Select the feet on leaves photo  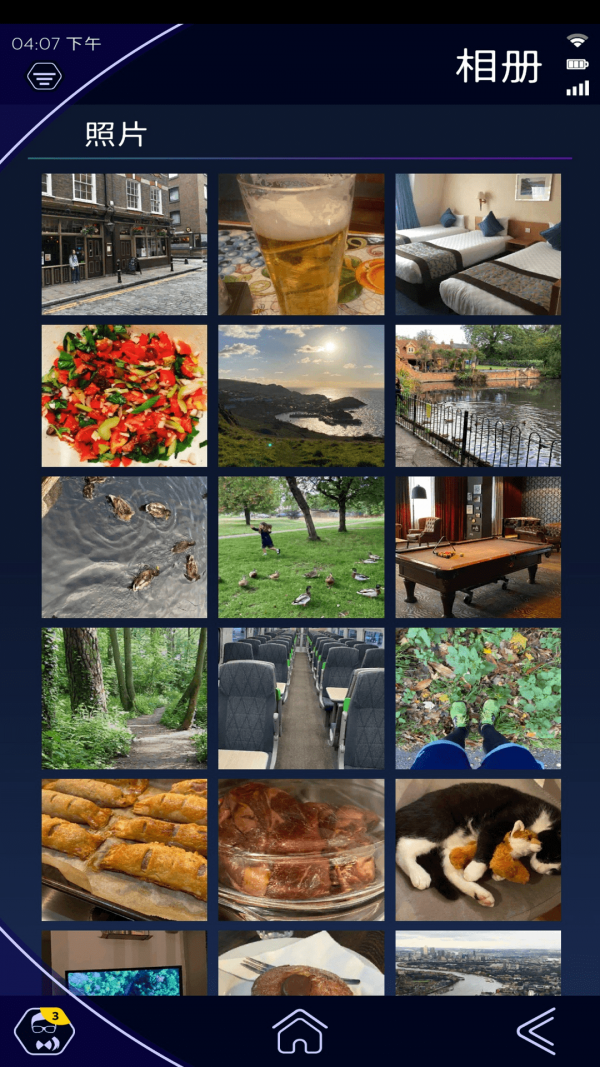478,698
